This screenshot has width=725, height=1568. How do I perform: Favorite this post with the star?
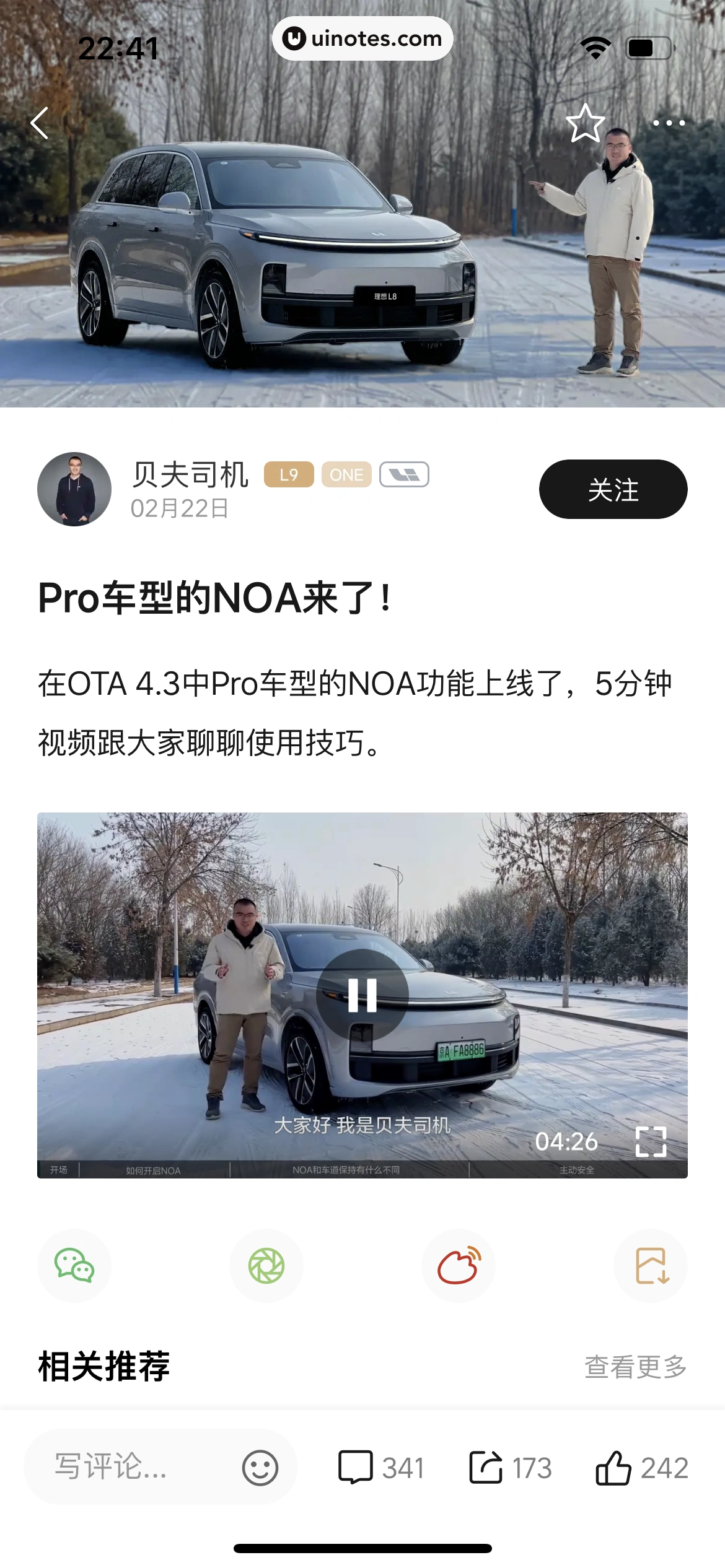pyautogui.click(x=585, y=123)
